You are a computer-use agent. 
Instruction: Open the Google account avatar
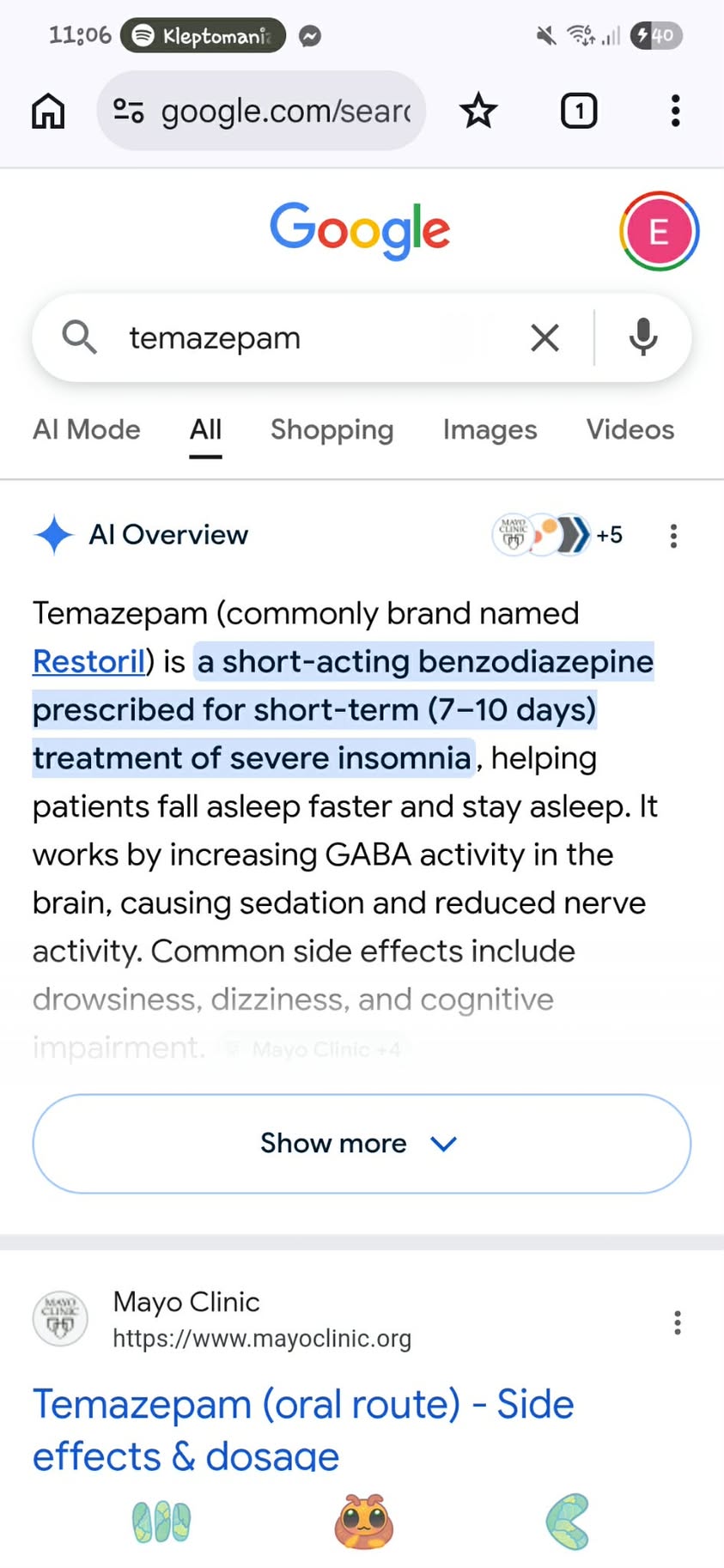coord(659,231)
